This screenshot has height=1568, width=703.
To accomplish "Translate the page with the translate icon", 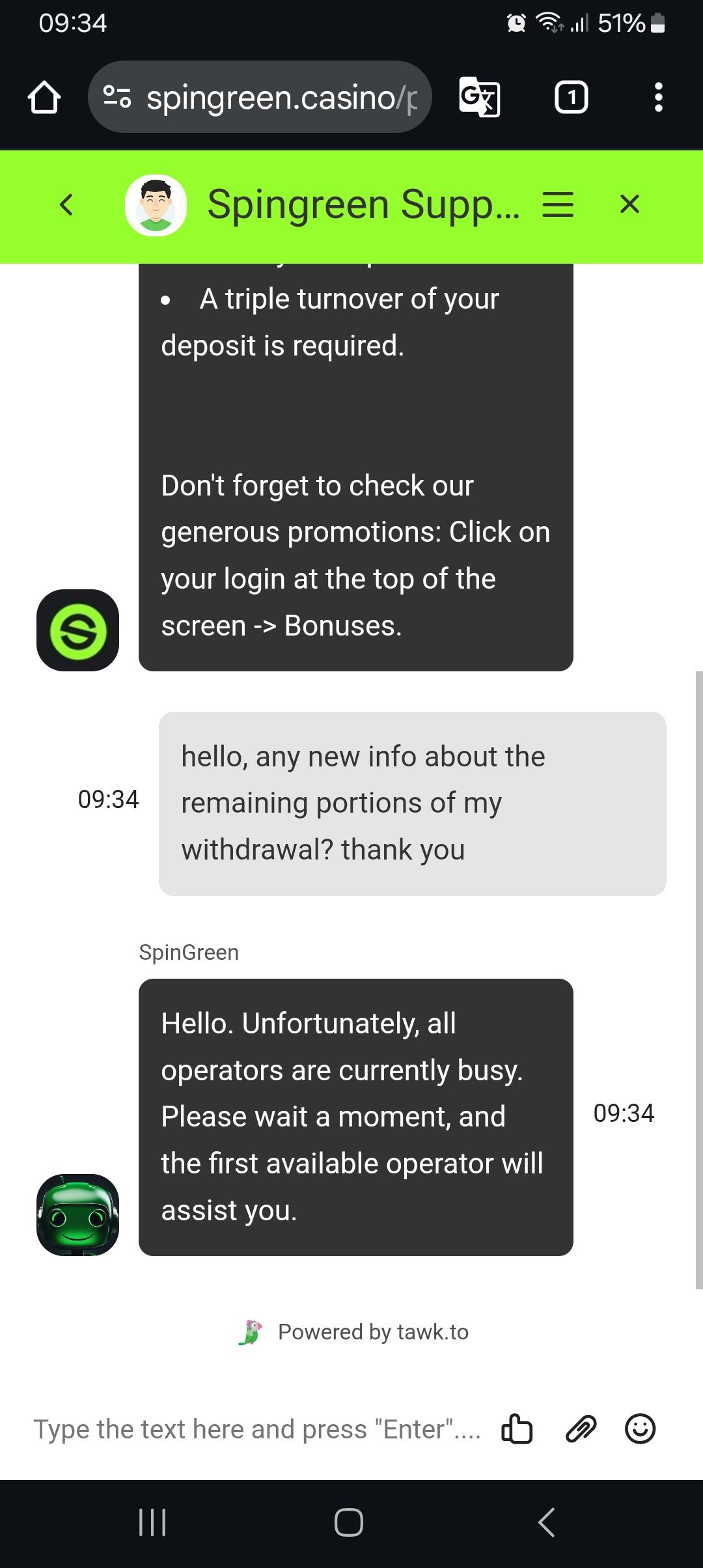I will (479, 98).
